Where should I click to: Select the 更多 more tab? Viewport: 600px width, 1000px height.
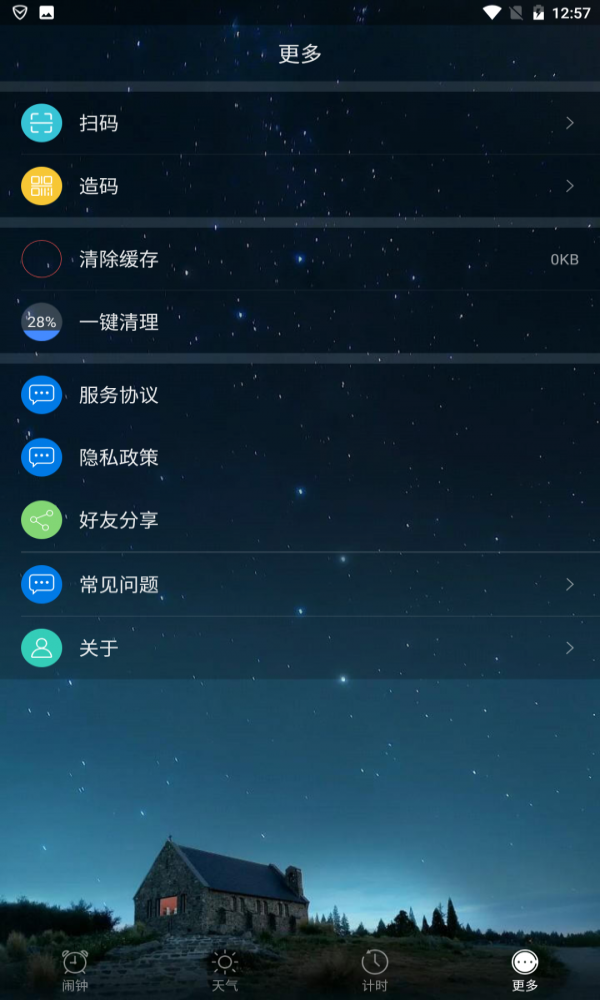[525, 970]
